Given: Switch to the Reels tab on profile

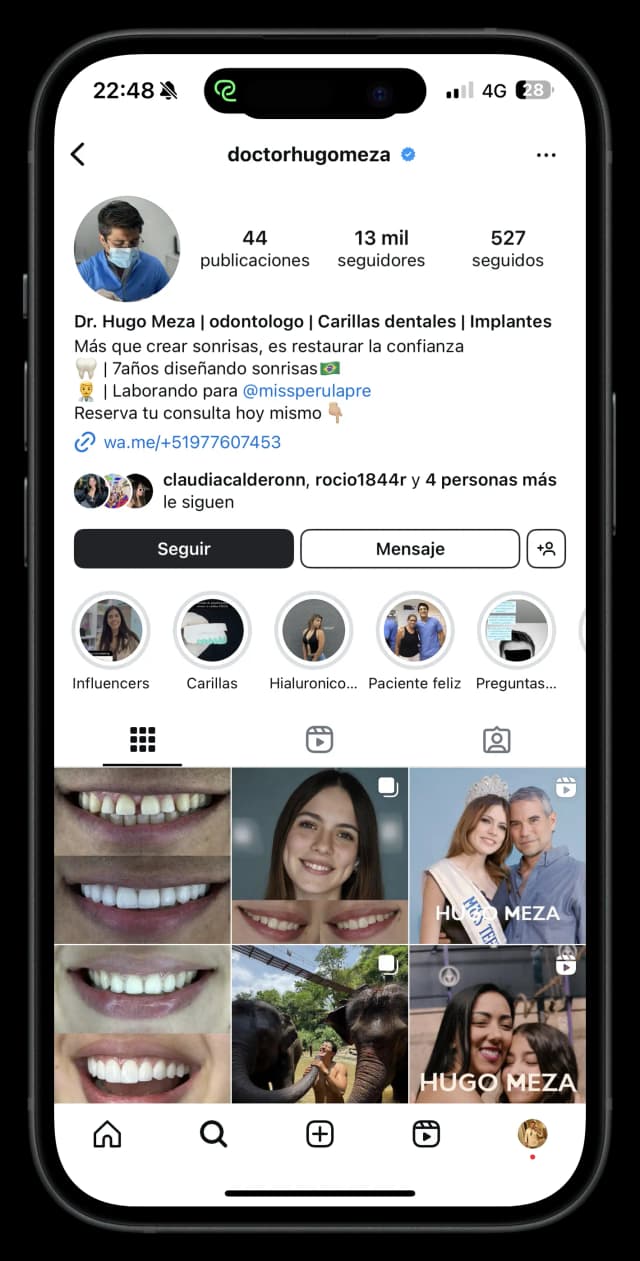Looking at the screenshot, I should click(x=319, y=740).
